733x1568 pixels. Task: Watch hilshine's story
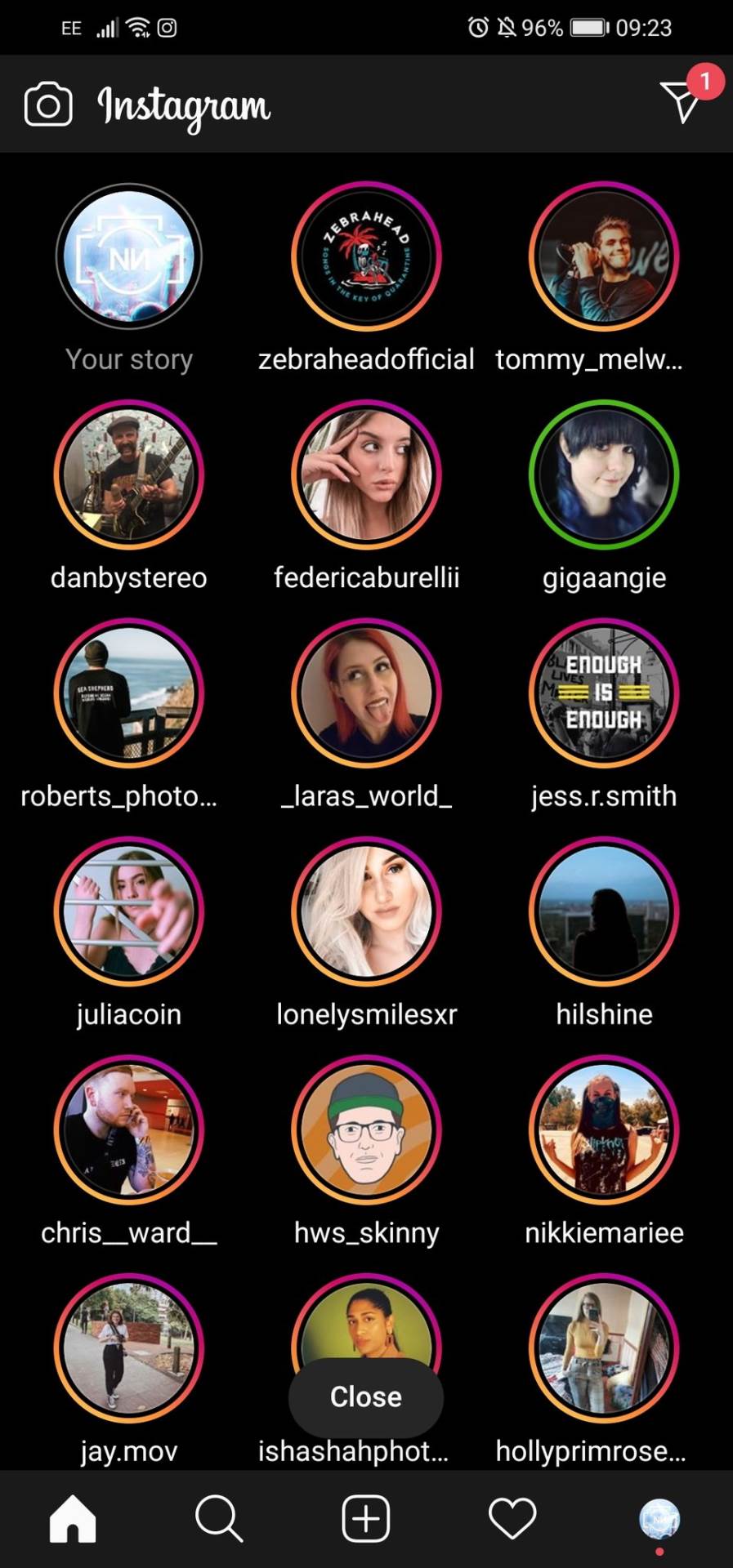pyautogui.click(x=604, y=911)
